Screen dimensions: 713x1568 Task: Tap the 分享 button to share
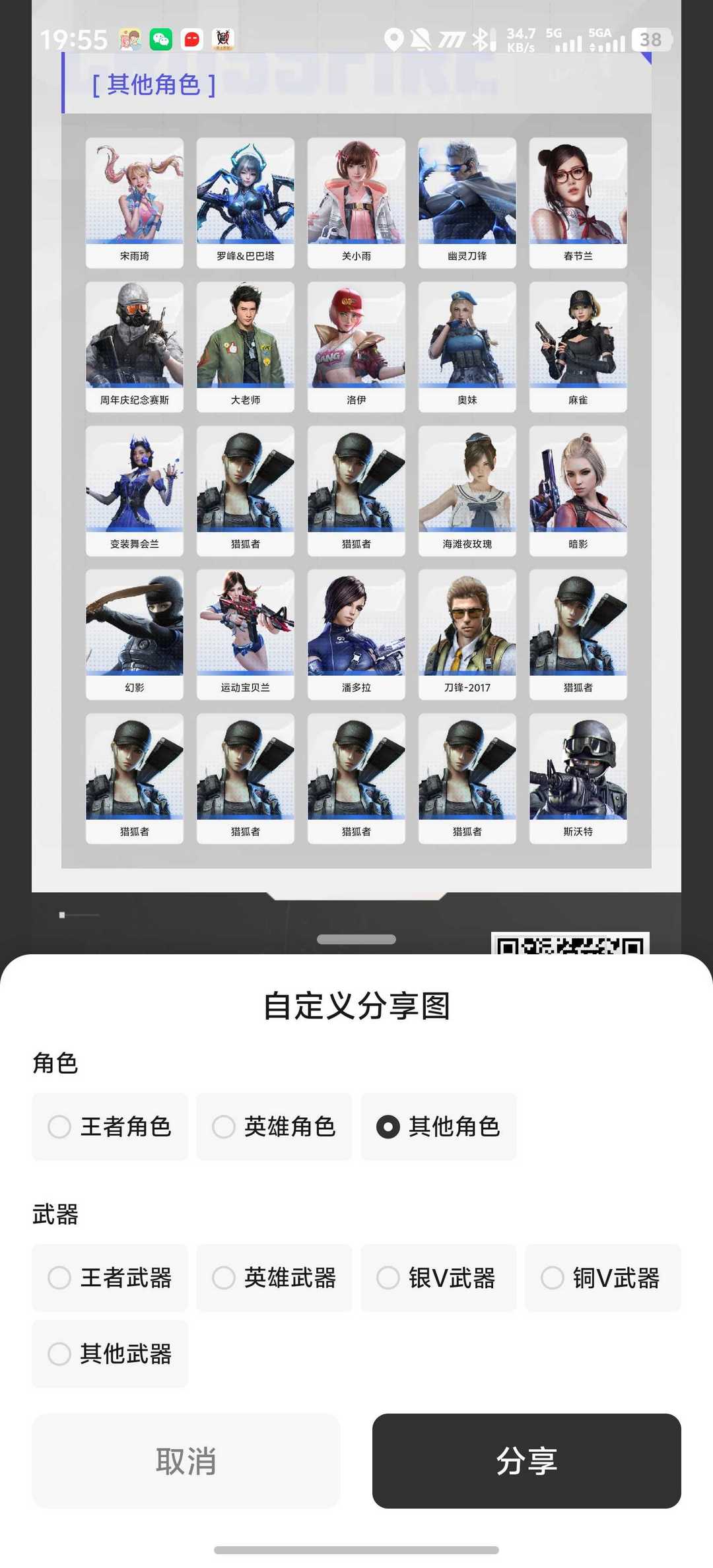pyautogui.click(x=527, y=1461)
